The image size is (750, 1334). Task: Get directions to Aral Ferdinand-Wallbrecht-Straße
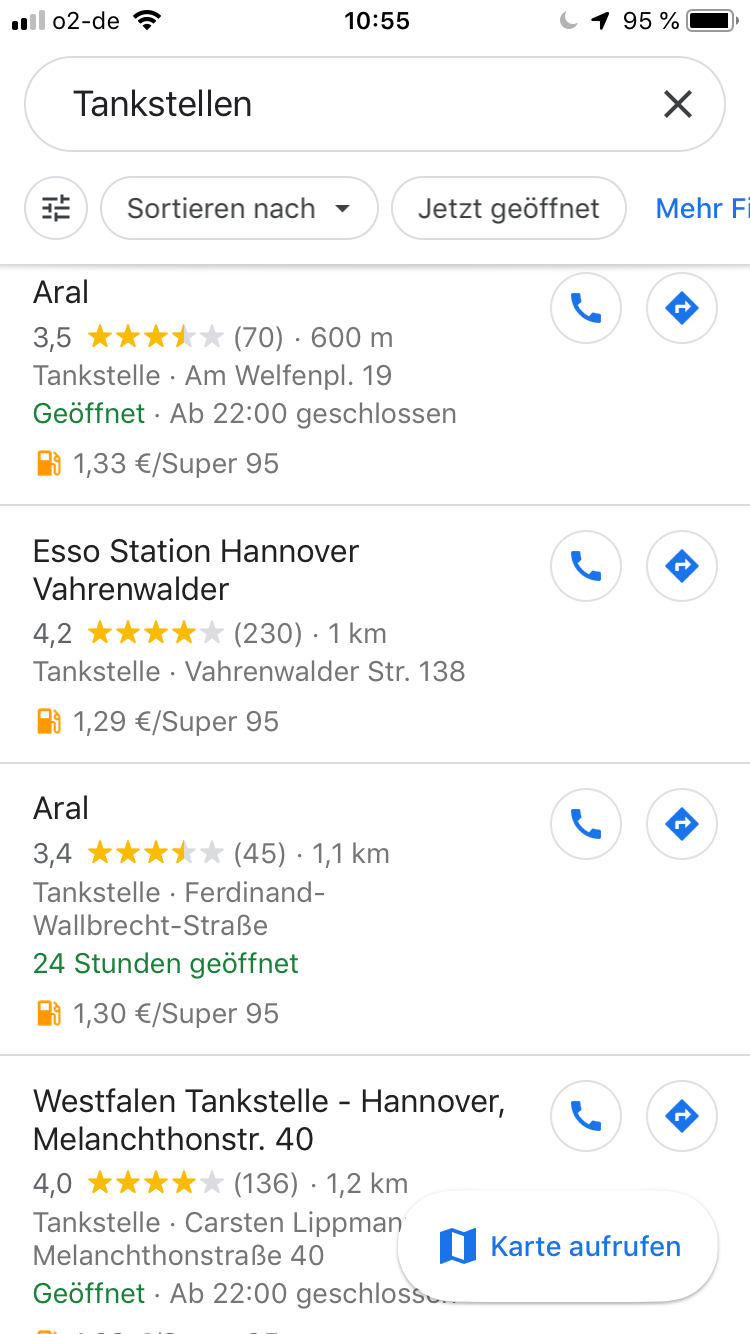(x=682, y=824)
